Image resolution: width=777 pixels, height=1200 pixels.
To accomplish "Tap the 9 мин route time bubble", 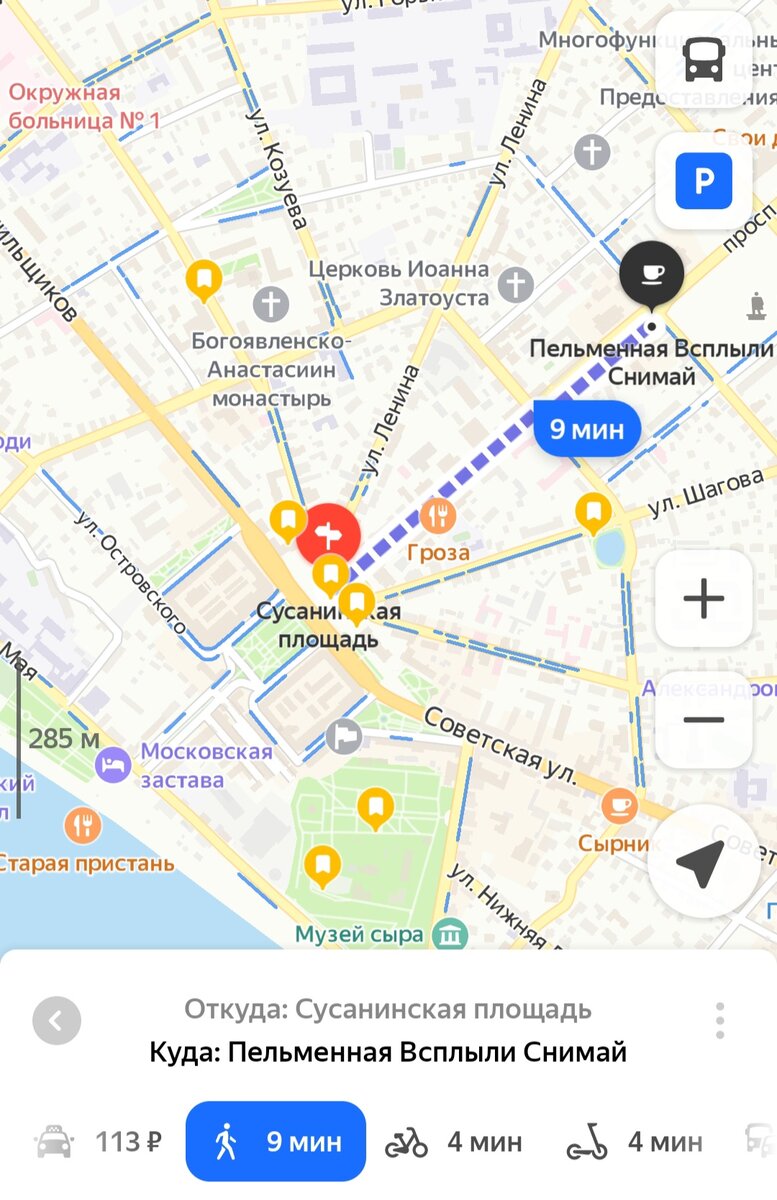I will [x=587, y=429].
